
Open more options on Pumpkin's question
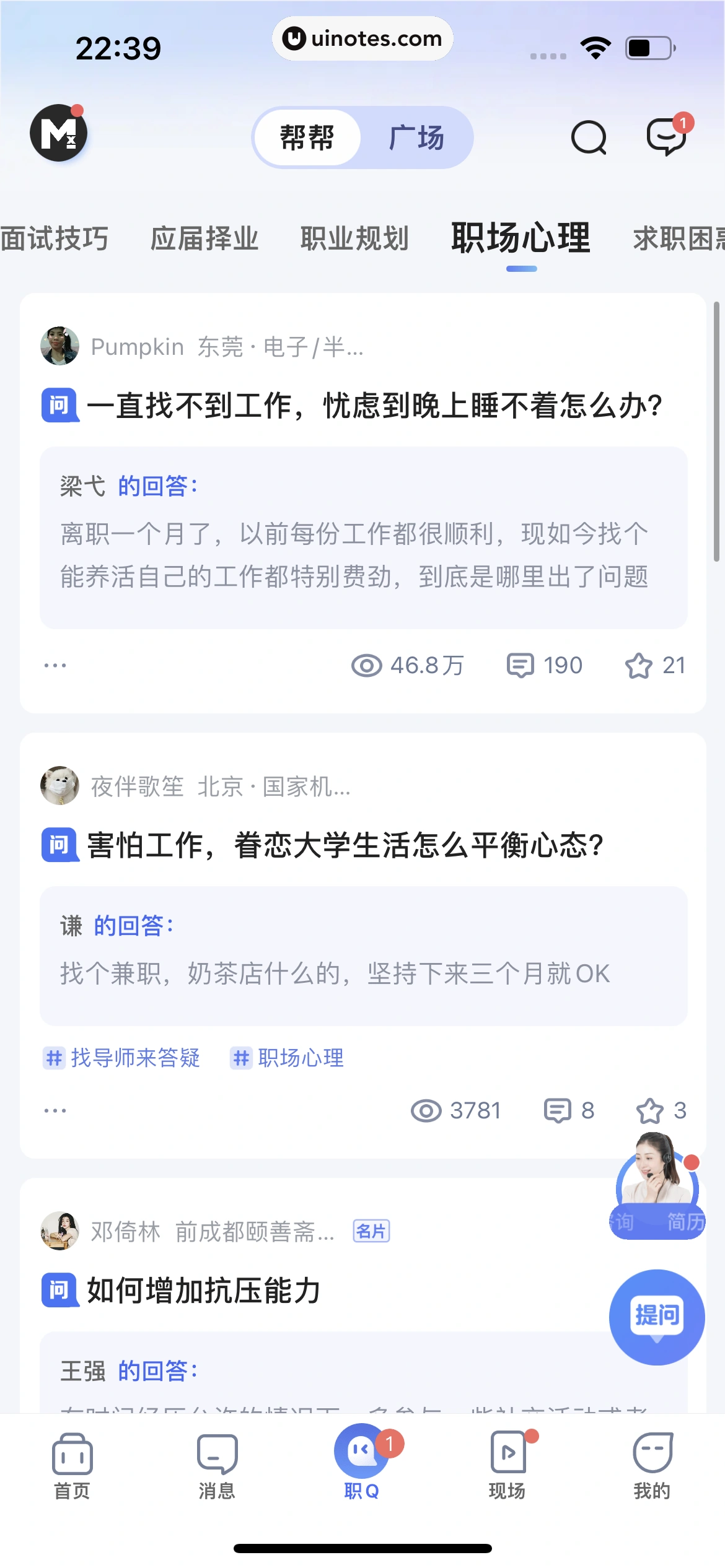[55, 666]
